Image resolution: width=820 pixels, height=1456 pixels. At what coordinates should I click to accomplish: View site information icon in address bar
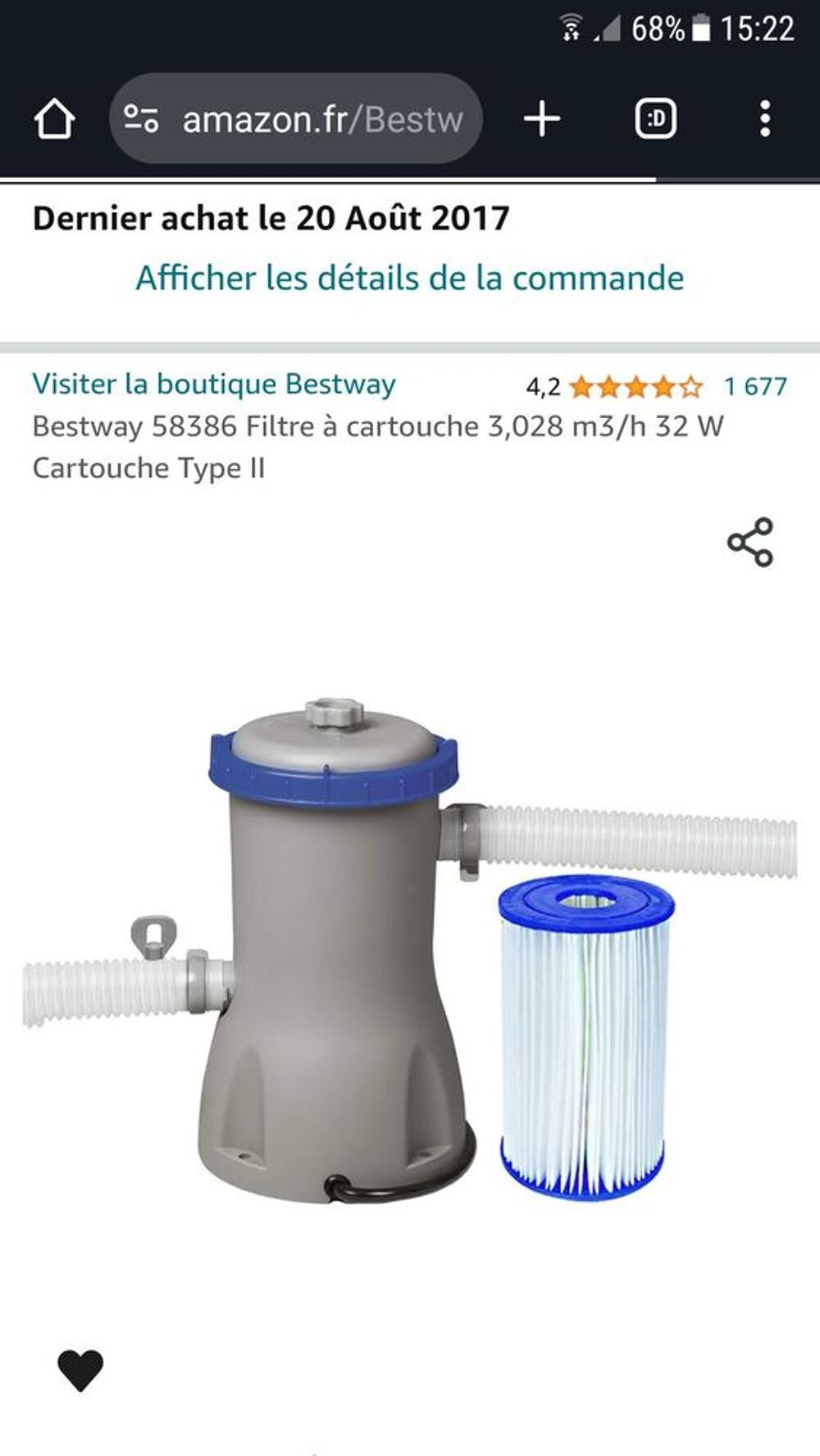141,120
